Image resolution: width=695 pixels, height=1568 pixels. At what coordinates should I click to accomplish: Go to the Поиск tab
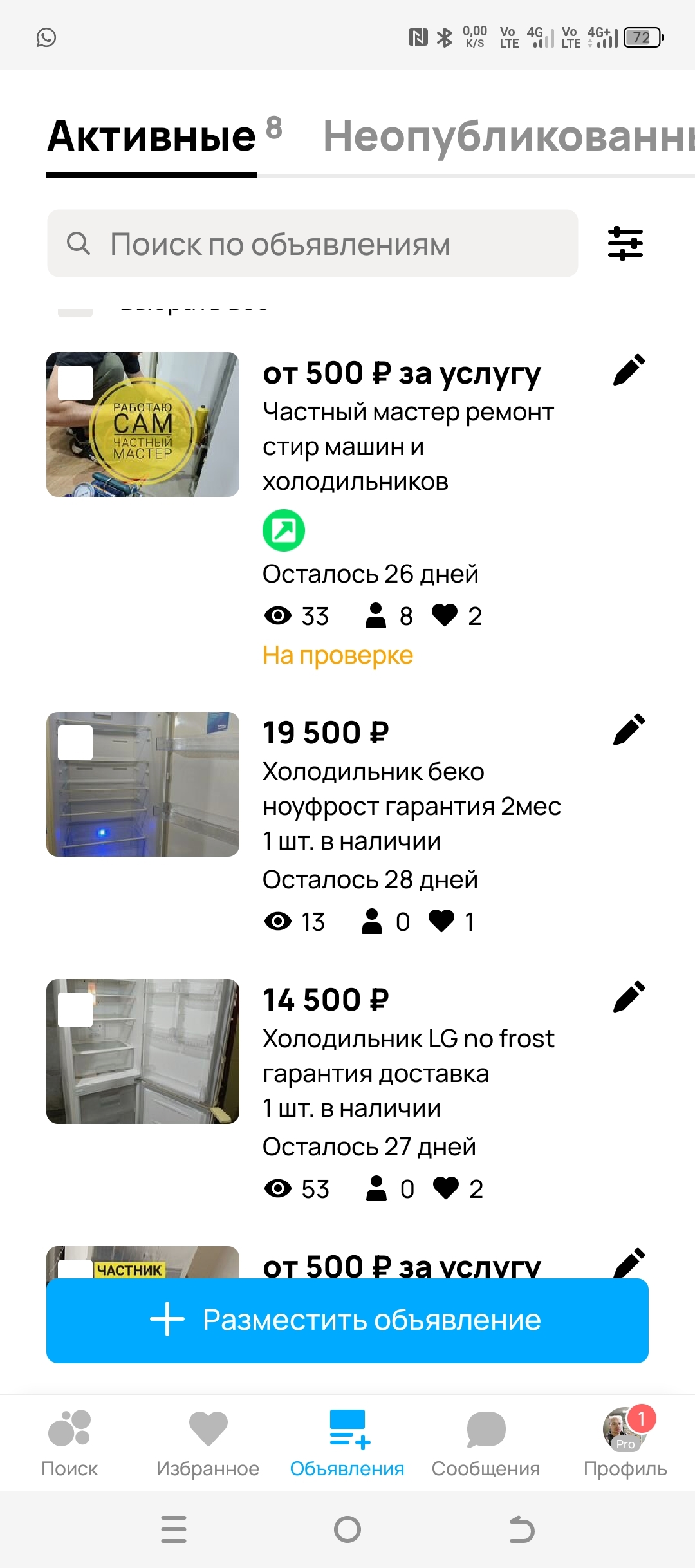[69, 1443]
